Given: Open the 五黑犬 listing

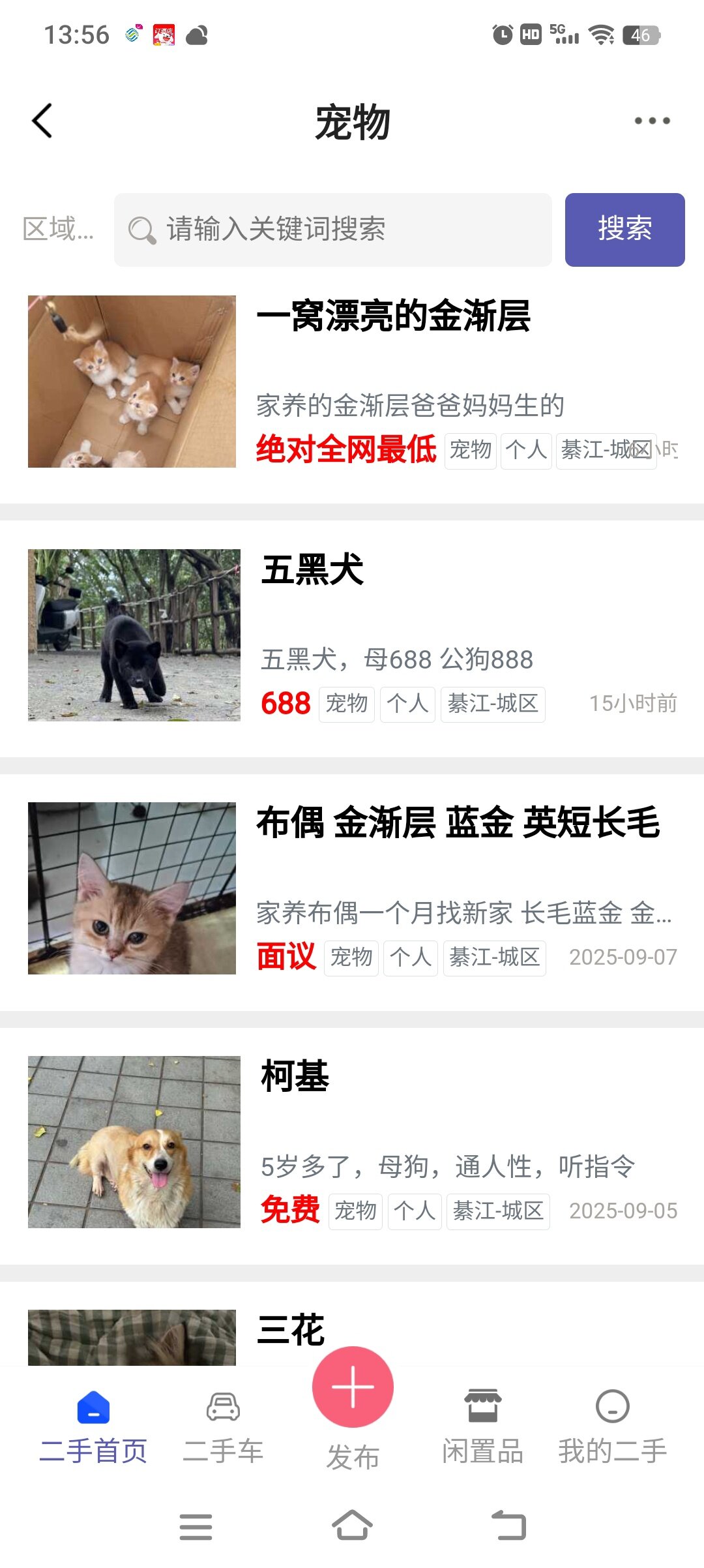Looking at the screenshot, I should click(x=313, y=570).
